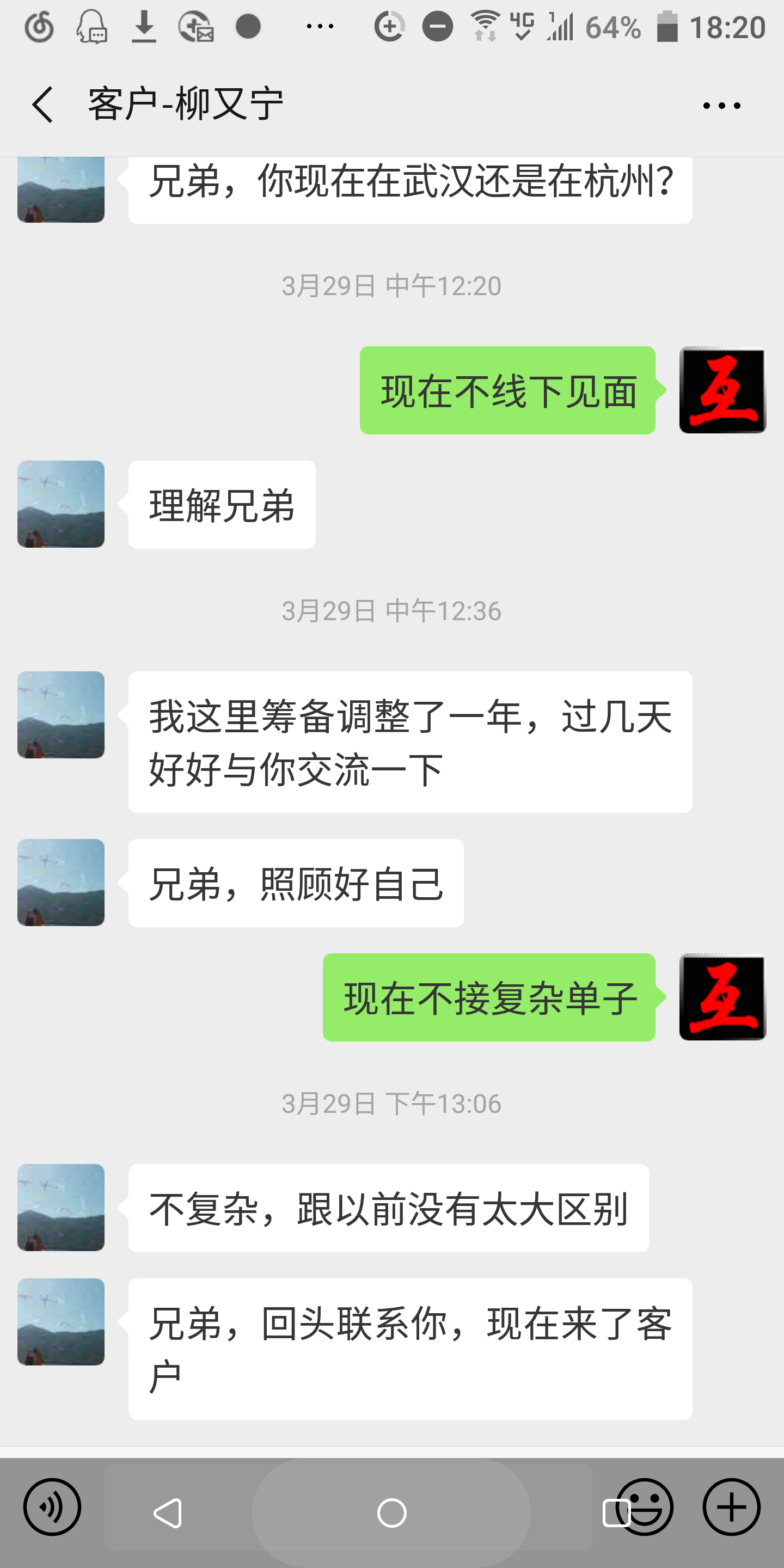The height and width of the screenshot is (1568, 784).
Task: Switch to voice message input
Action: pos(52,1507)
